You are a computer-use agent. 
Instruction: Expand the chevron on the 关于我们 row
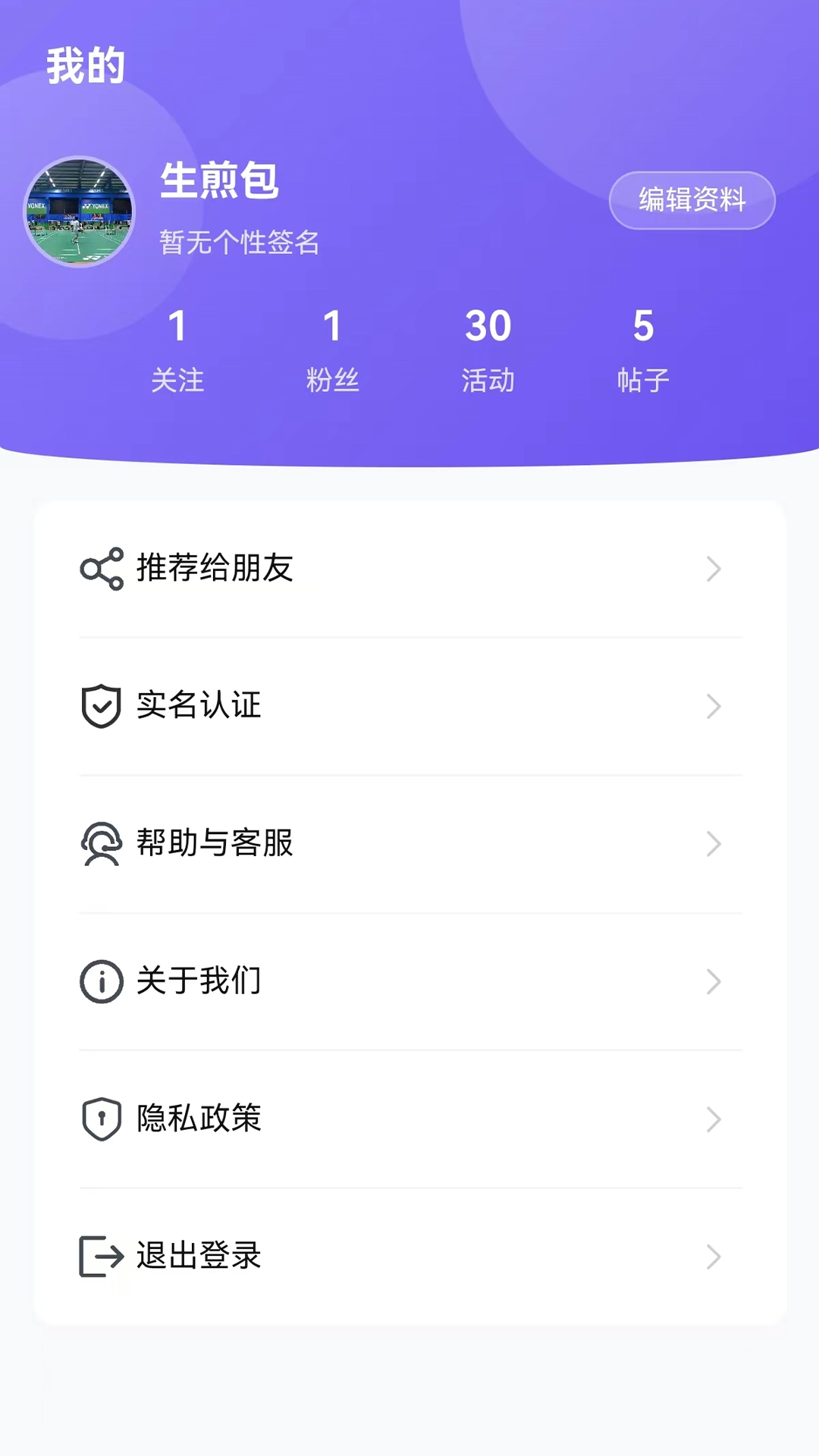coord(714,981)
